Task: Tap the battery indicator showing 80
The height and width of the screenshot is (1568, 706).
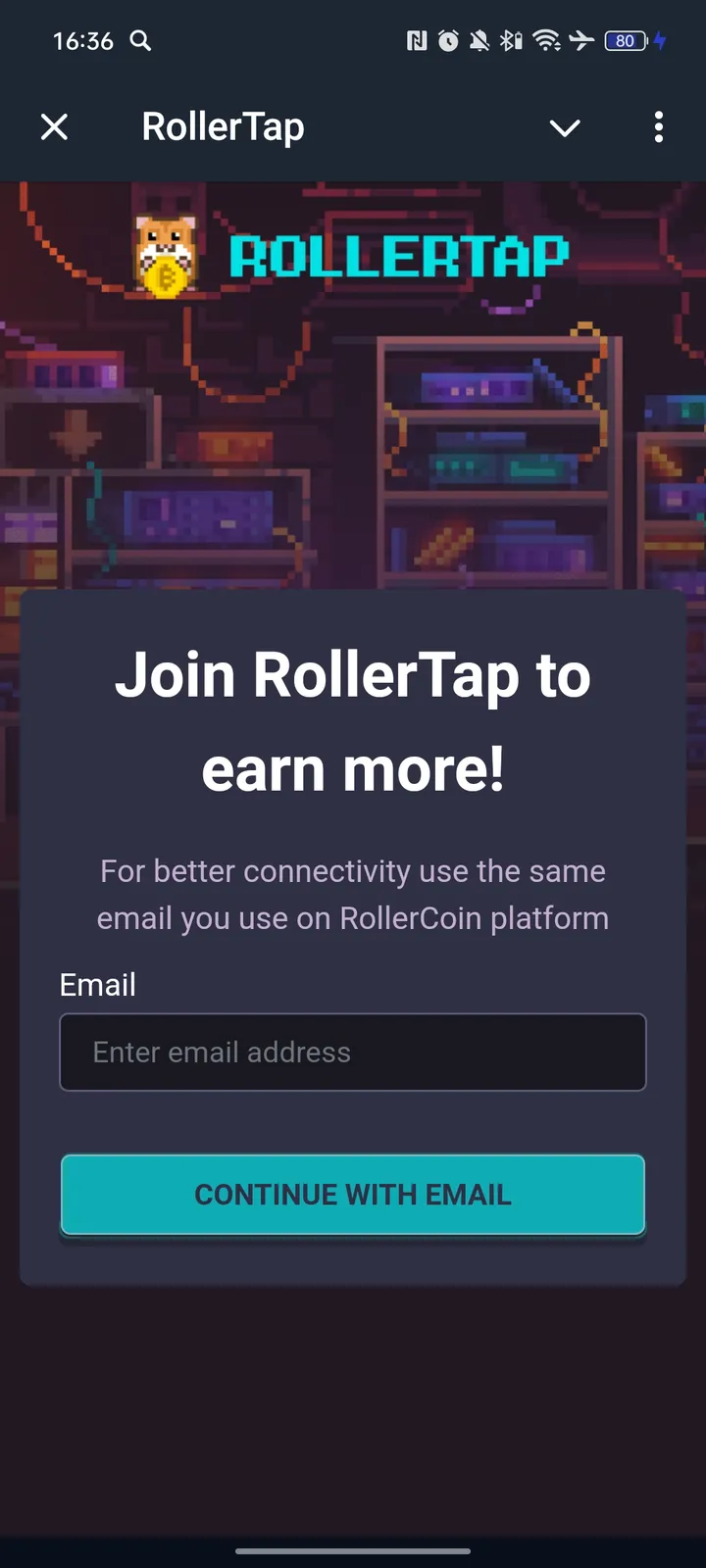Action: pyautogui.click(x=625, y=41)
